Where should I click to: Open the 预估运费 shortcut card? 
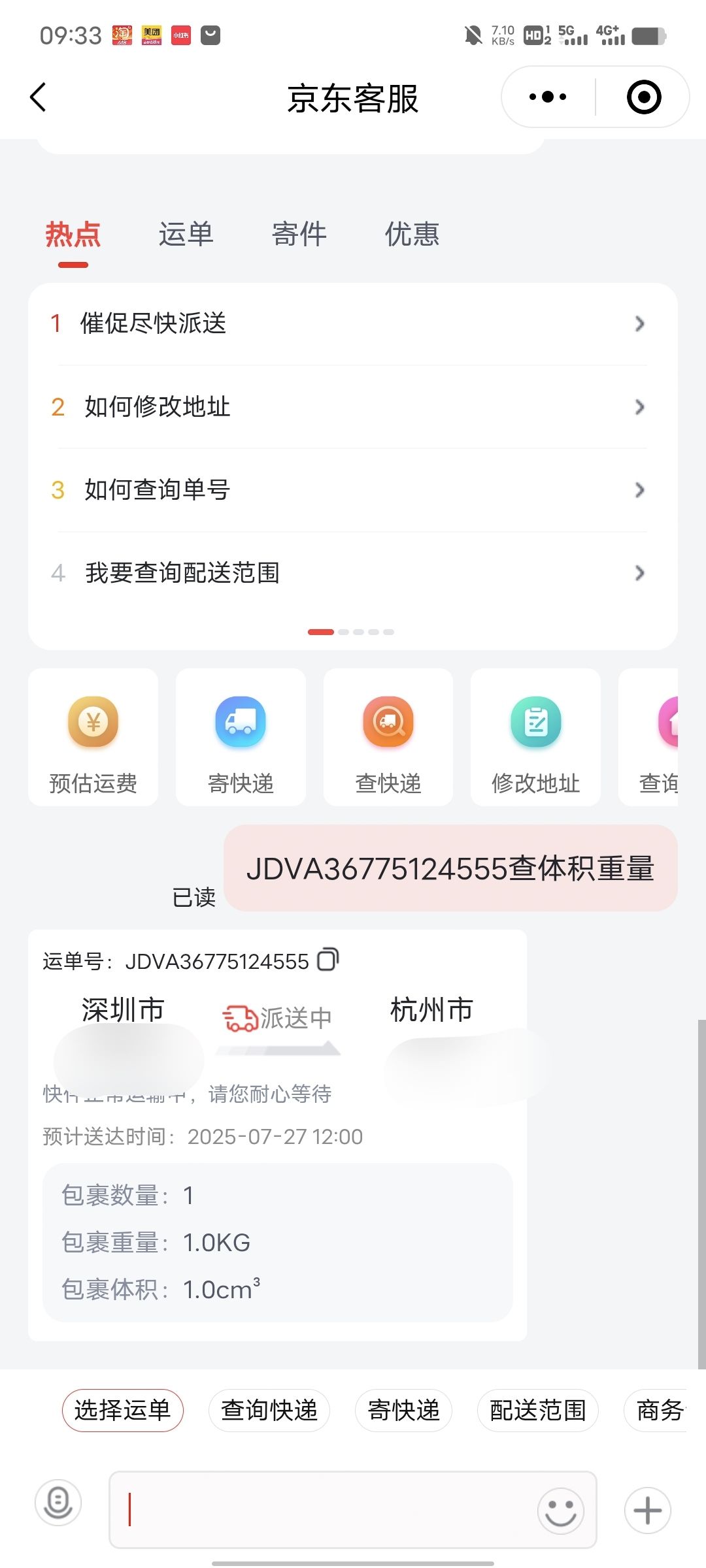(93, 737)
